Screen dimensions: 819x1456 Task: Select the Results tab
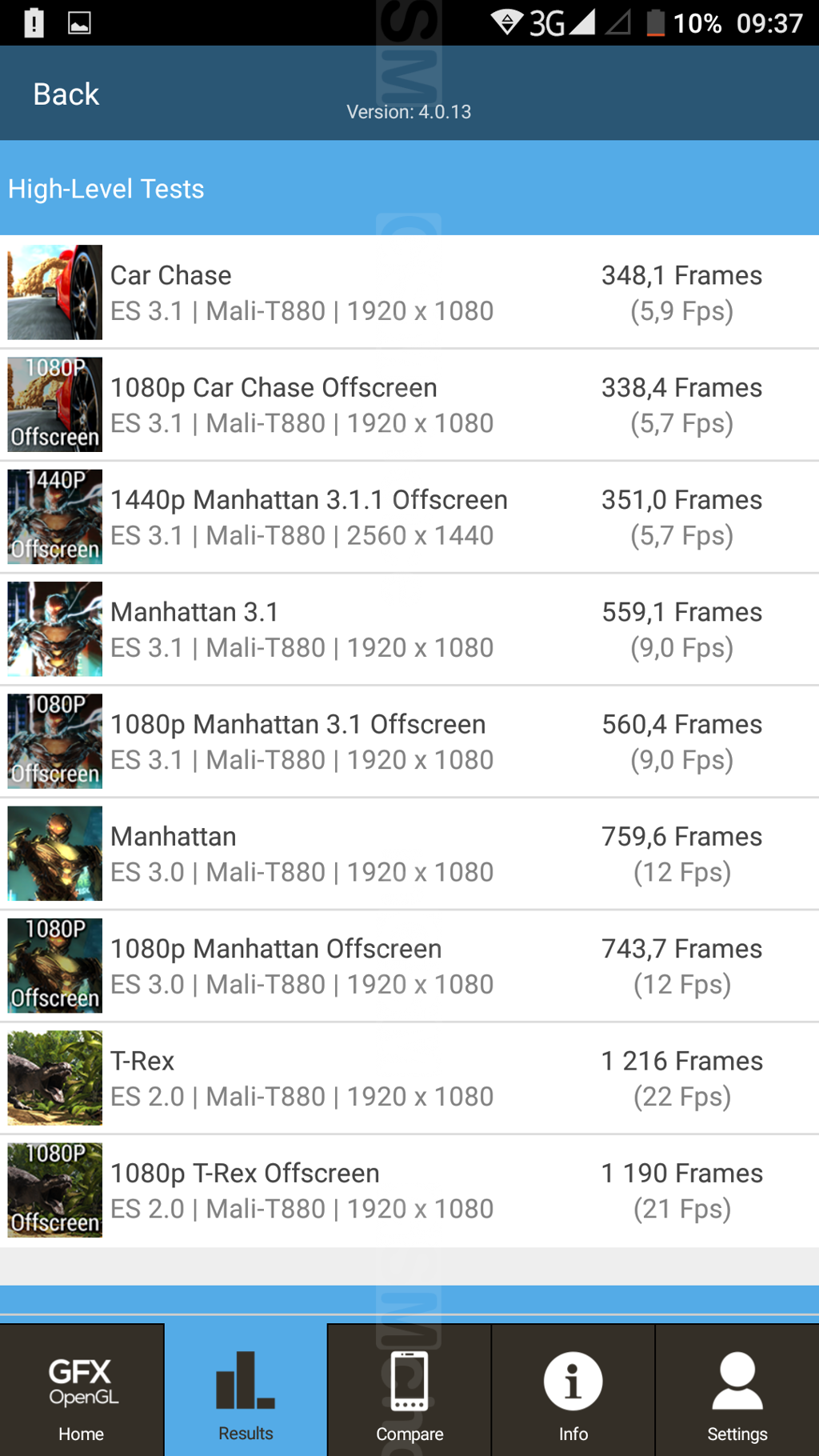pos(246,1390)
